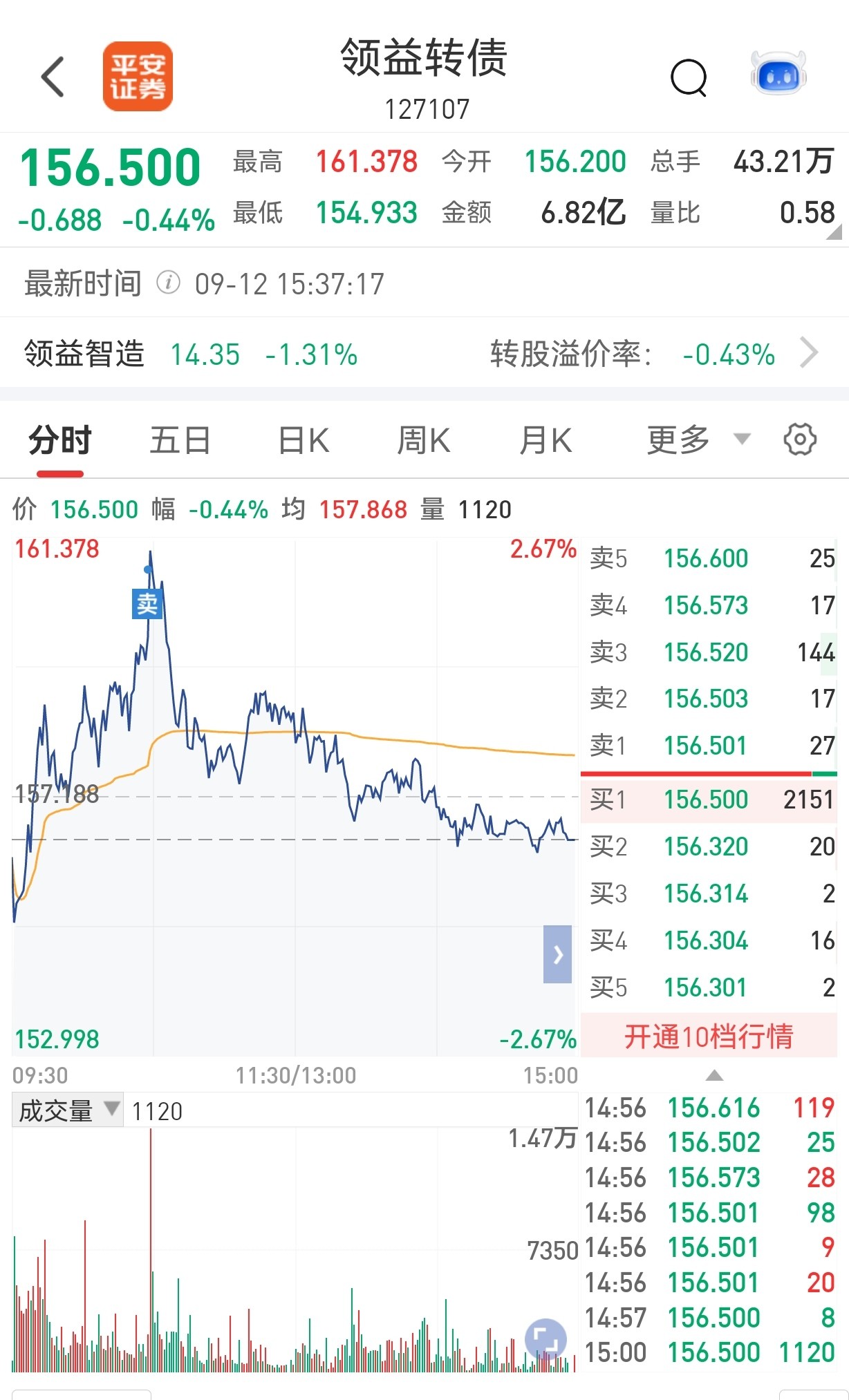The image size is (849, 1400).
Task: Switch to the 周K chart tab
Action: click(x=424, y=440)
